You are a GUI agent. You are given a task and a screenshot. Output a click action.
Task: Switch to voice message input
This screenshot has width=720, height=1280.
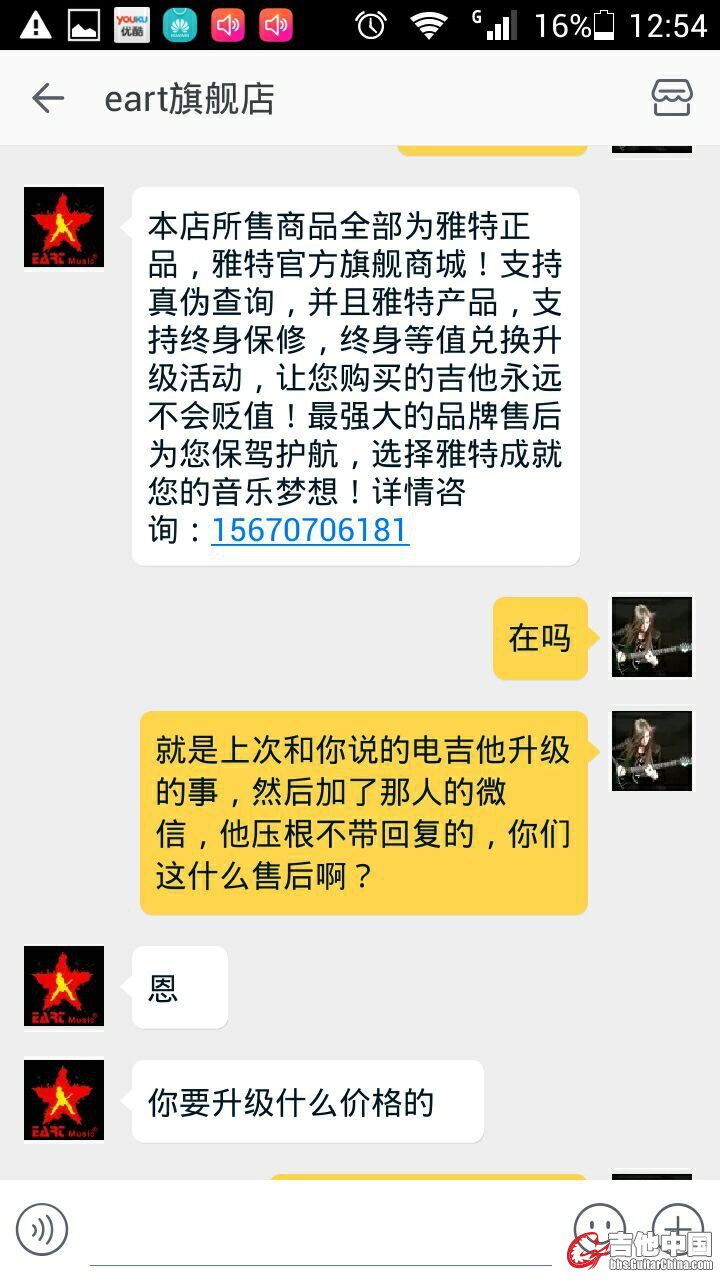[42, 1229]
